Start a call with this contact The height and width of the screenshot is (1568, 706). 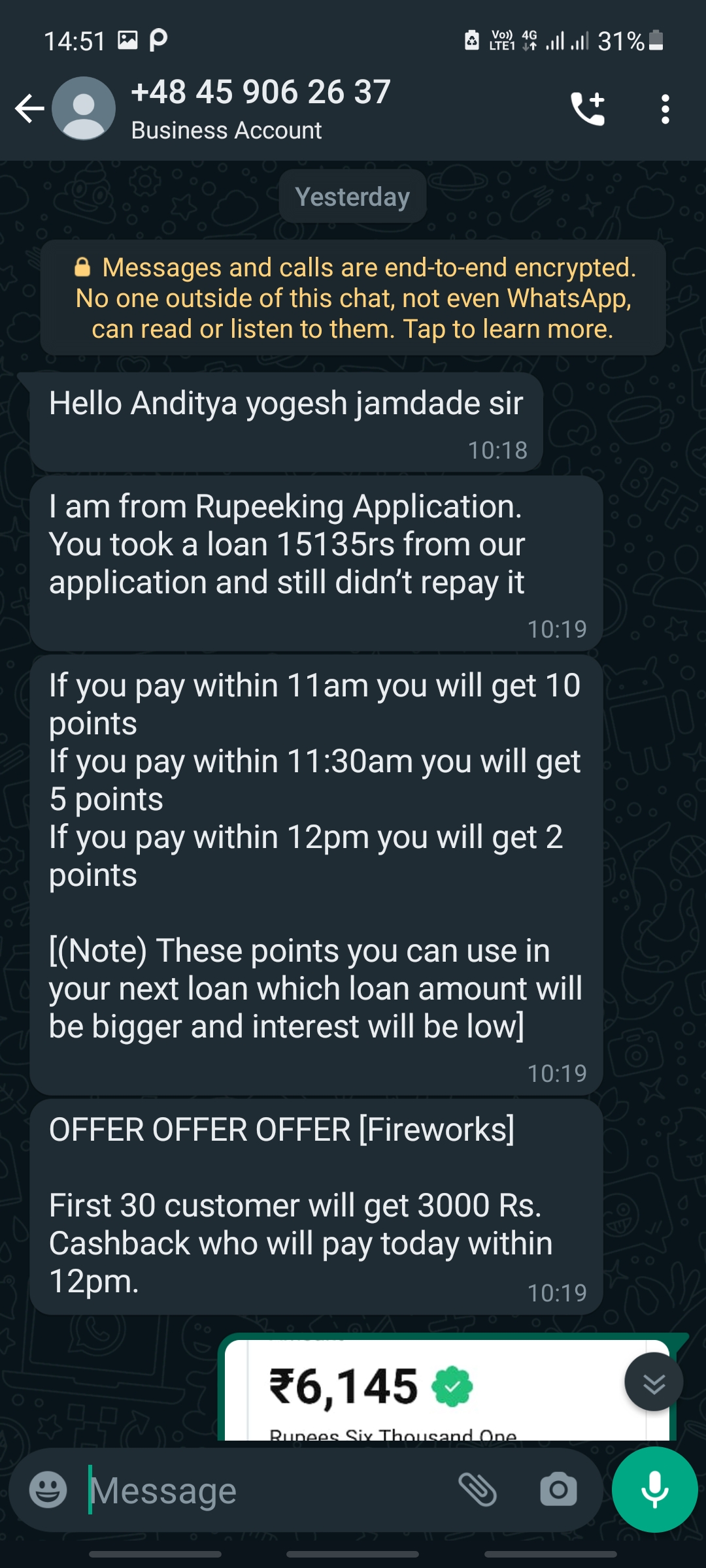tap(588, 108)
